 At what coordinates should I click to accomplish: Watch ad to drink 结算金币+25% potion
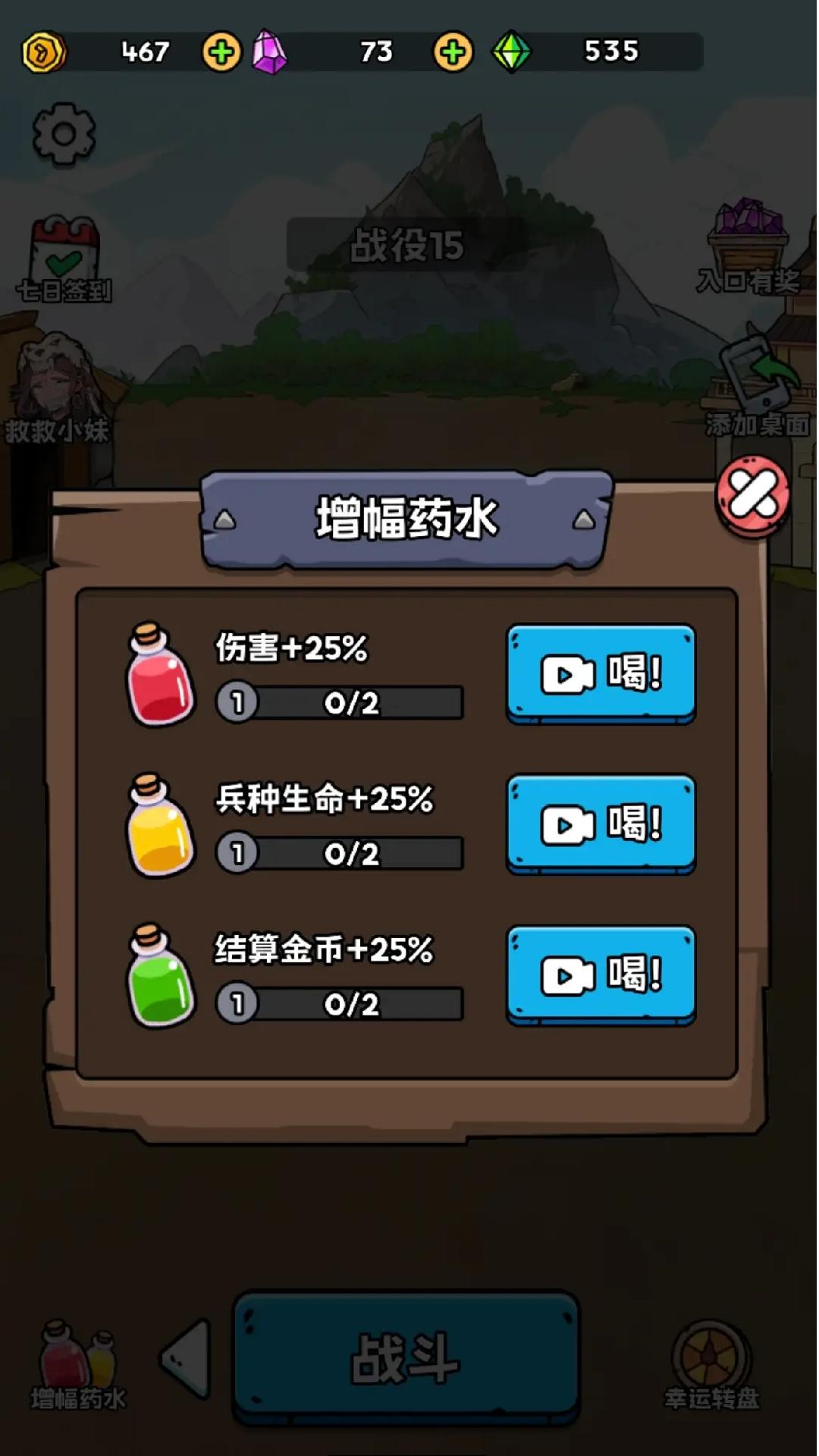(601, 974)
